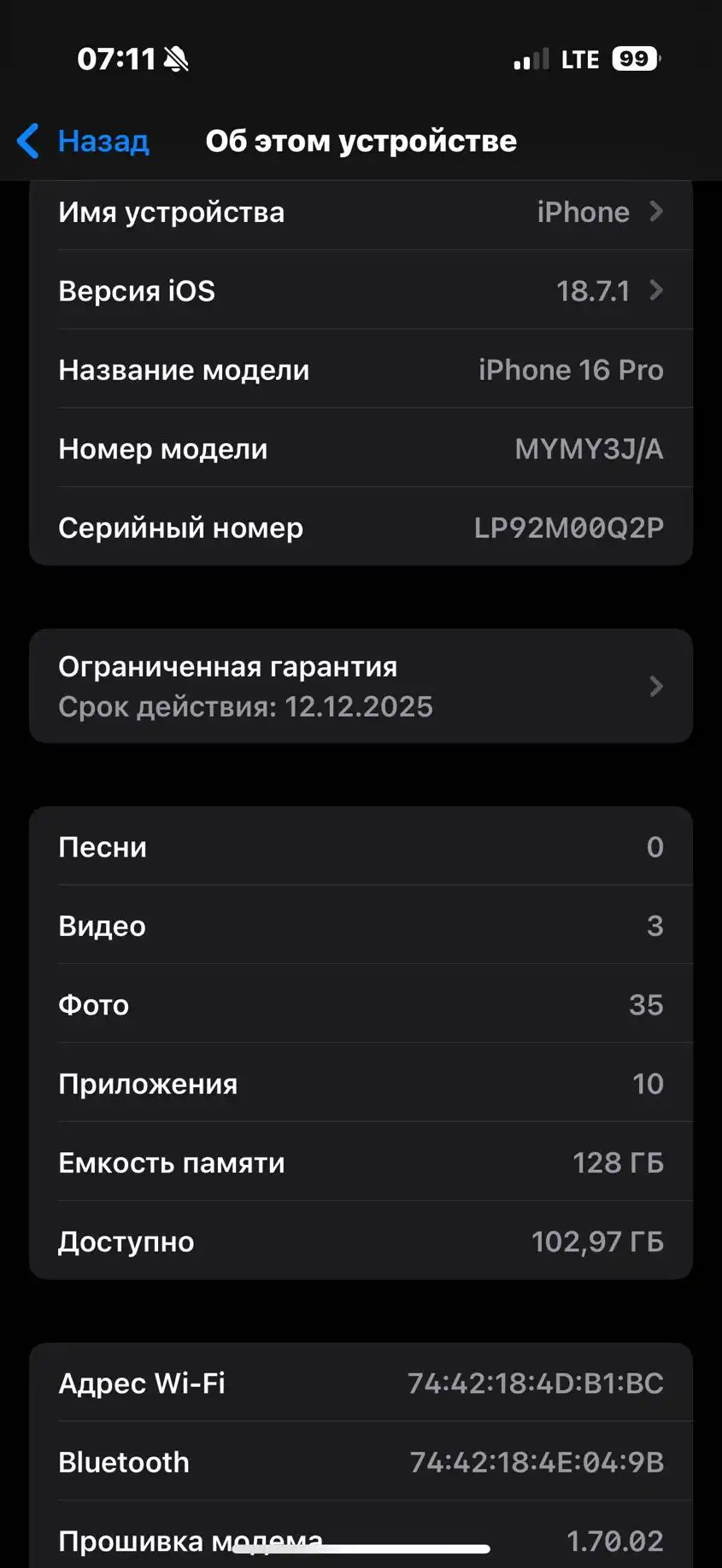Open Ограниченная гарантия warranty details

coord(361,686)
